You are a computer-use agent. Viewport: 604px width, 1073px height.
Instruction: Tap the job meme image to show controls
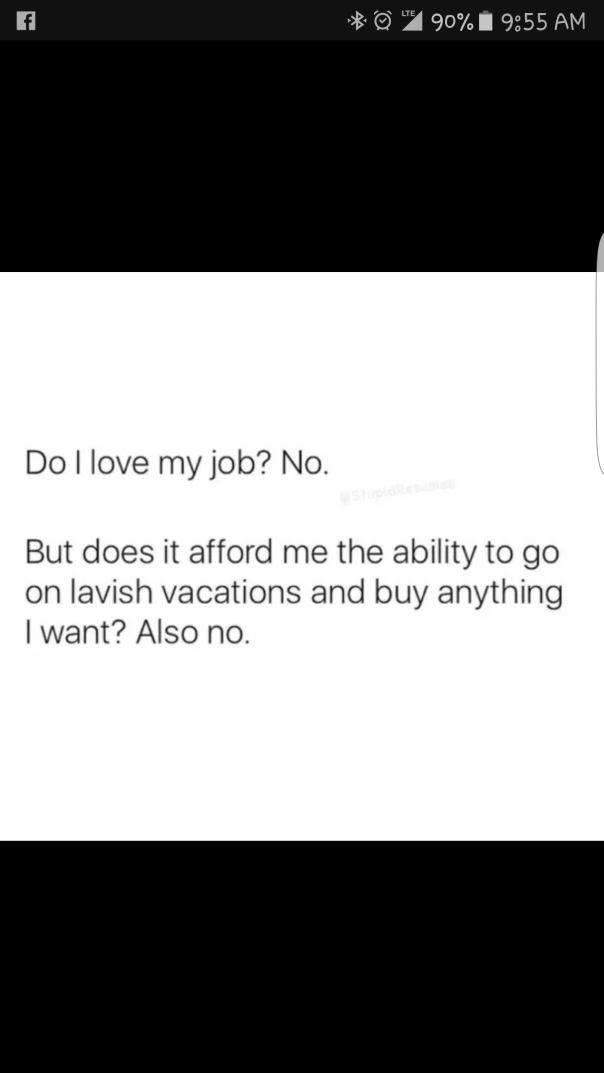(x=300, y=556)
